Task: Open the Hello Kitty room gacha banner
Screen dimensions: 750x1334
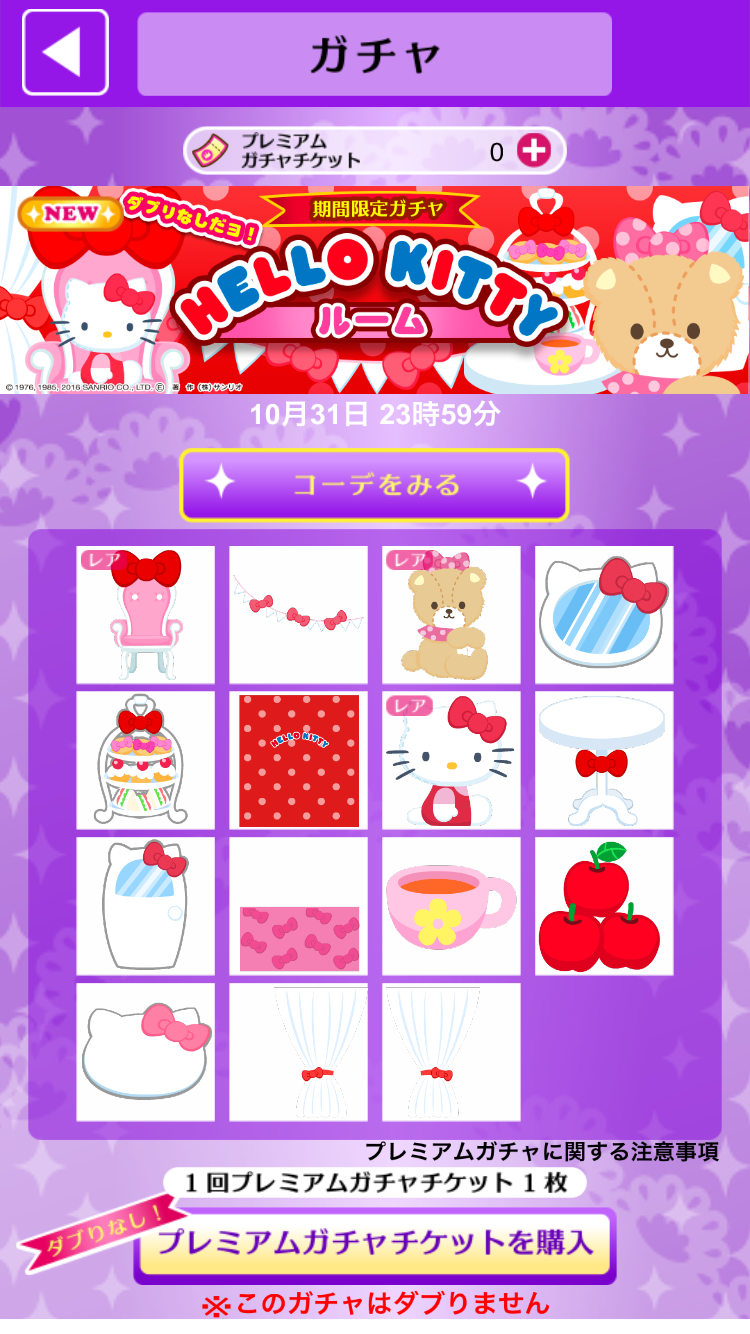Action: tap(375, 290)
